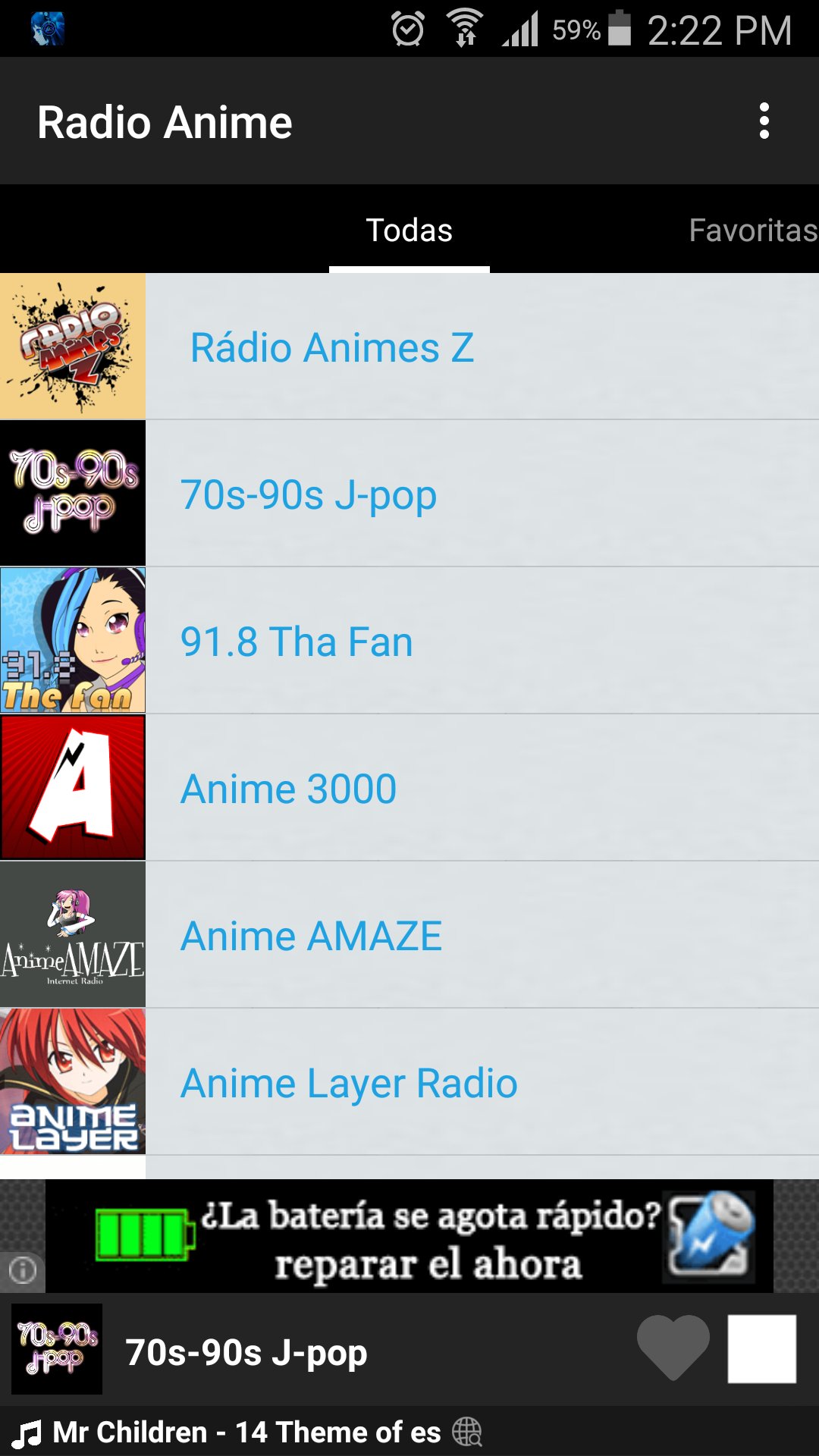Tune in to 91.8 Tha Fan
819x1456 pixels.
point(409,642)
